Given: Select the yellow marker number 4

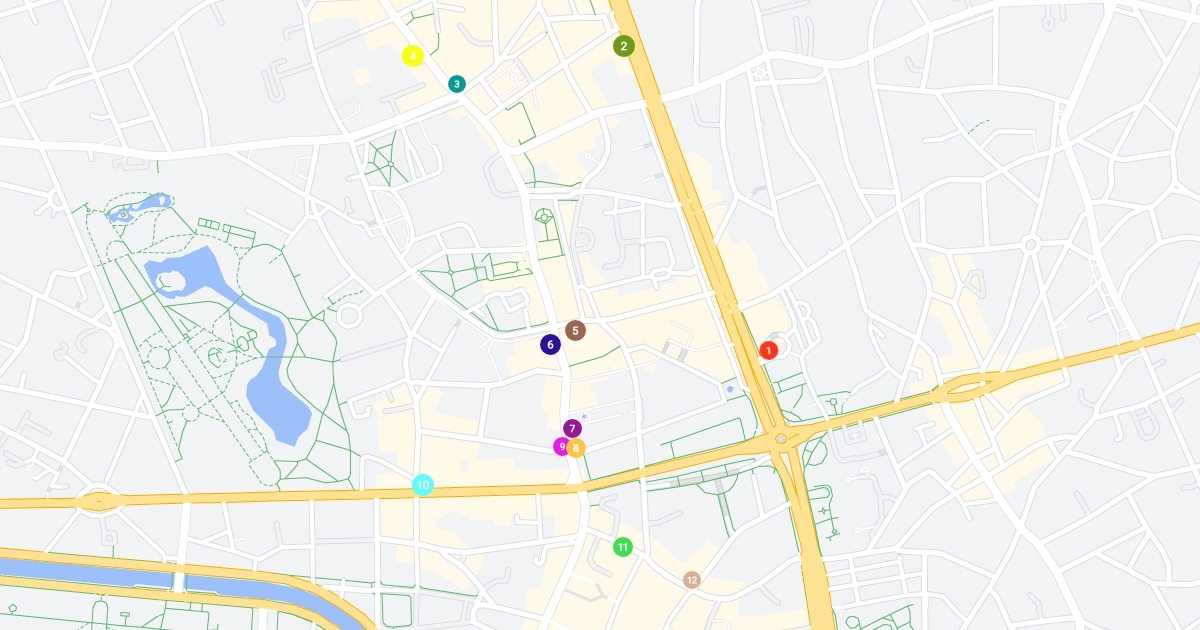Looking at the screenshot, I should click(x=412, y=56).
